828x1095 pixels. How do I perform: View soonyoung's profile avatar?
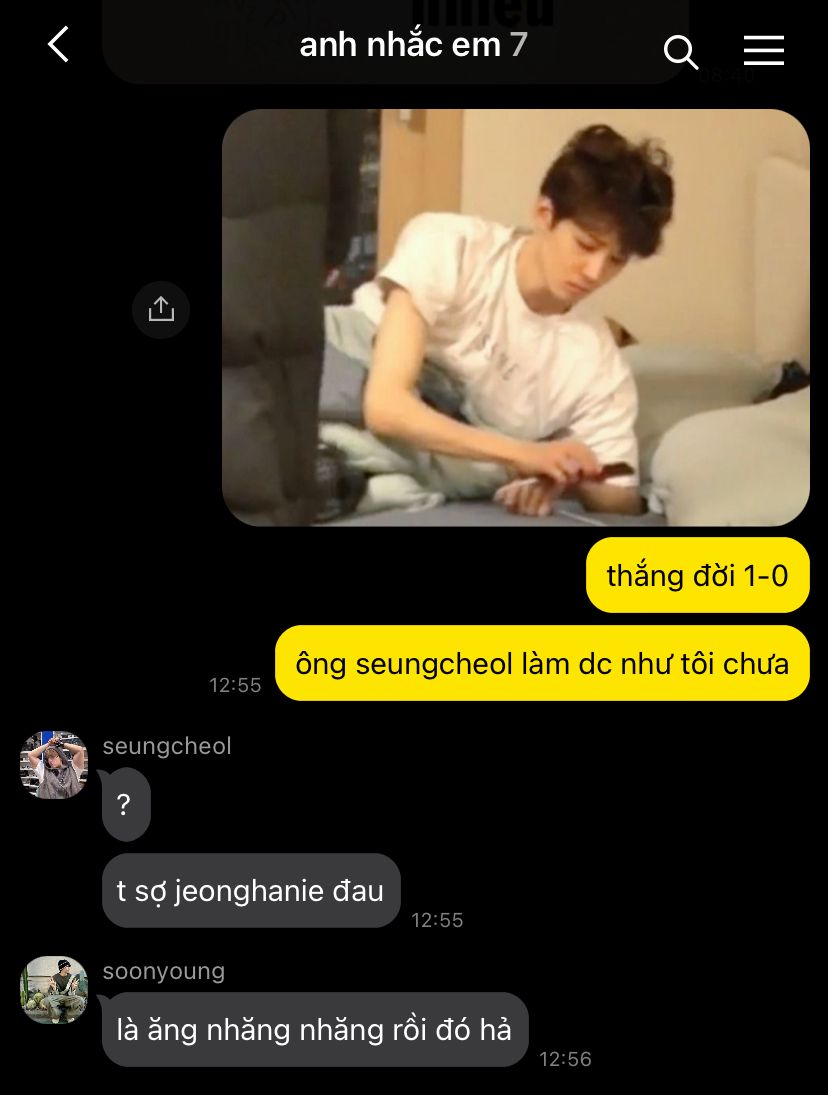click(x=54, y=990)
